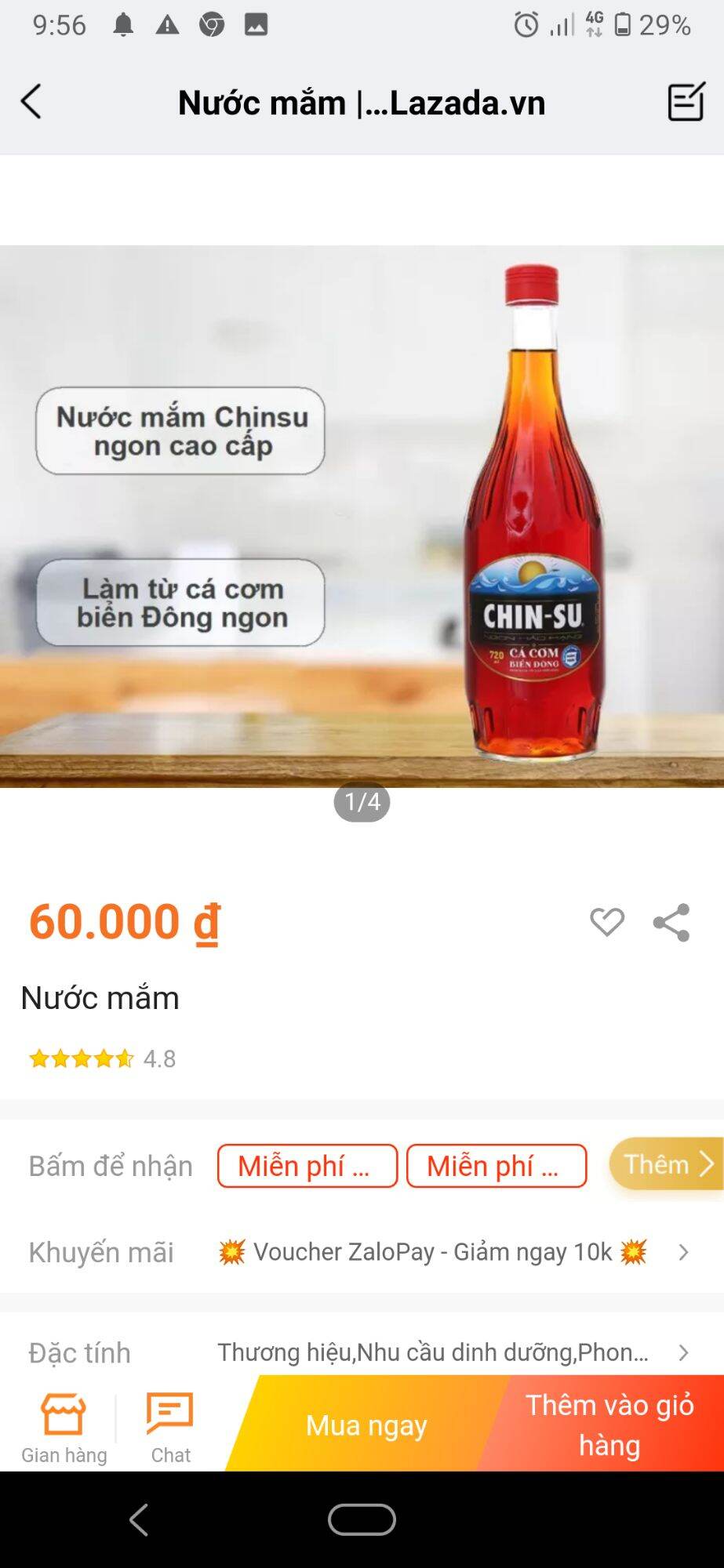Expand the Đặc tính specifications row

[451, 1352]
